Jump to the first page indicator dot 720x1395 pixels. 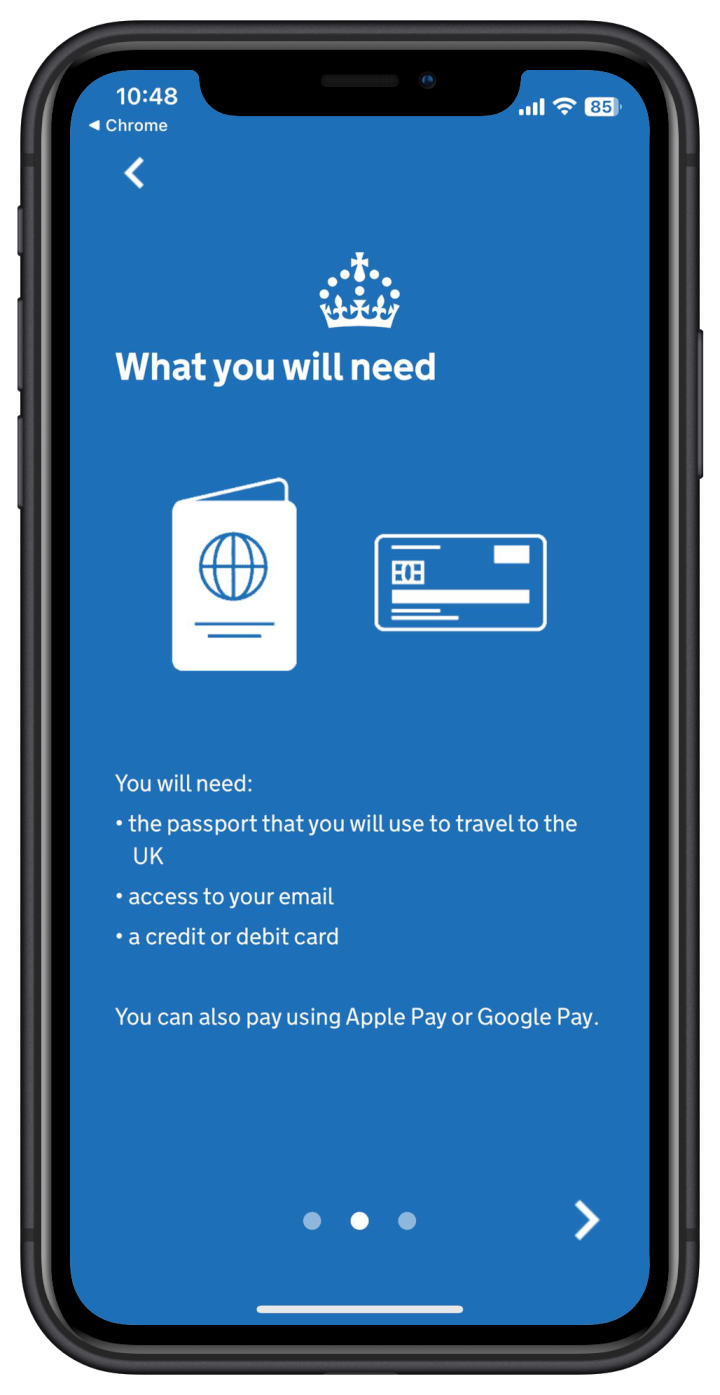[312, 1221]
